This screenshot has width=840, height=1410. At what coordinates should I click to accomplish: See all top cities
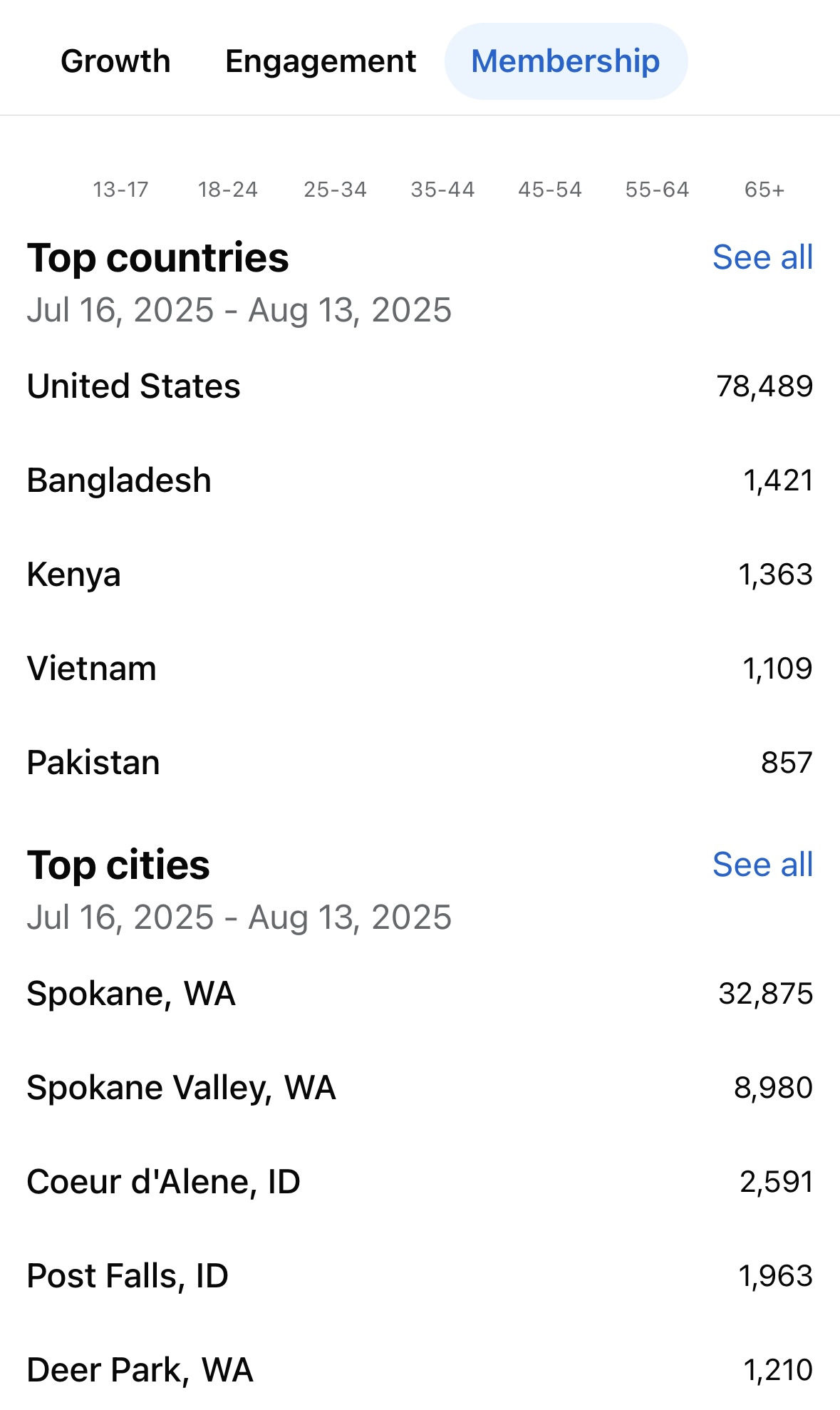(x=762, y=865)
